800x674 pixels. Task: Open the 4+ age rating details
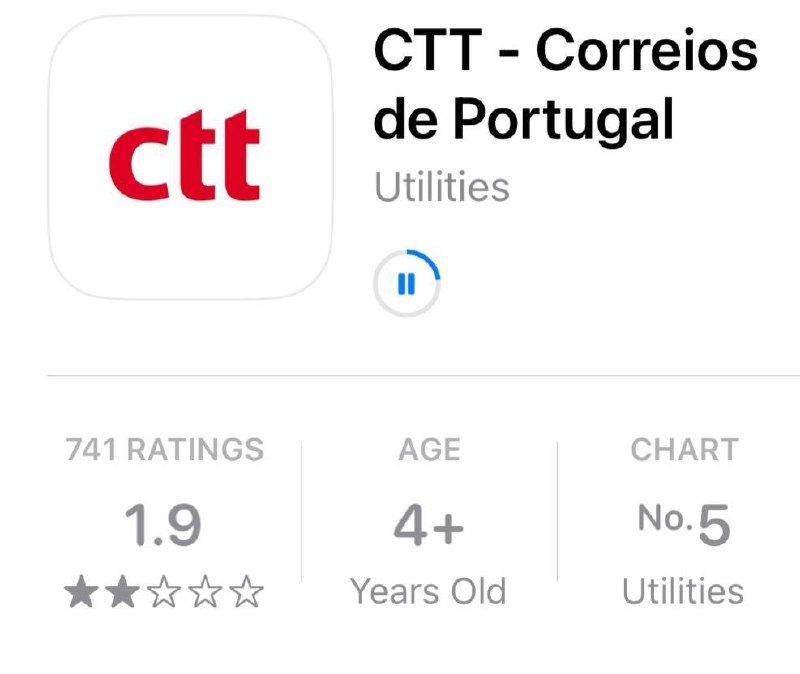[428, 524]
